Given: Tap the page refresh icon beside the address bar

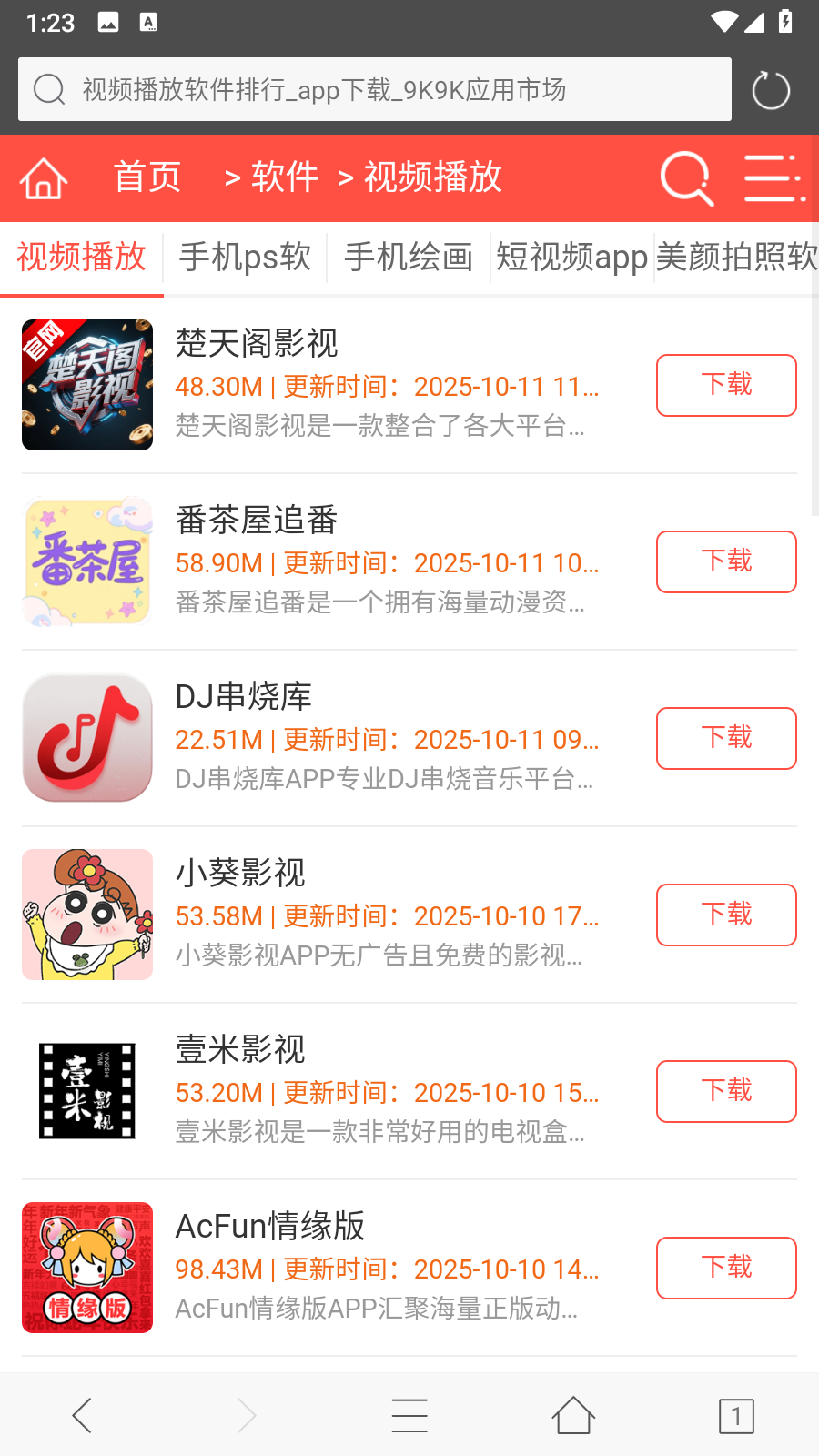Looking at the screenshot, I should click(x=770, y=89).
